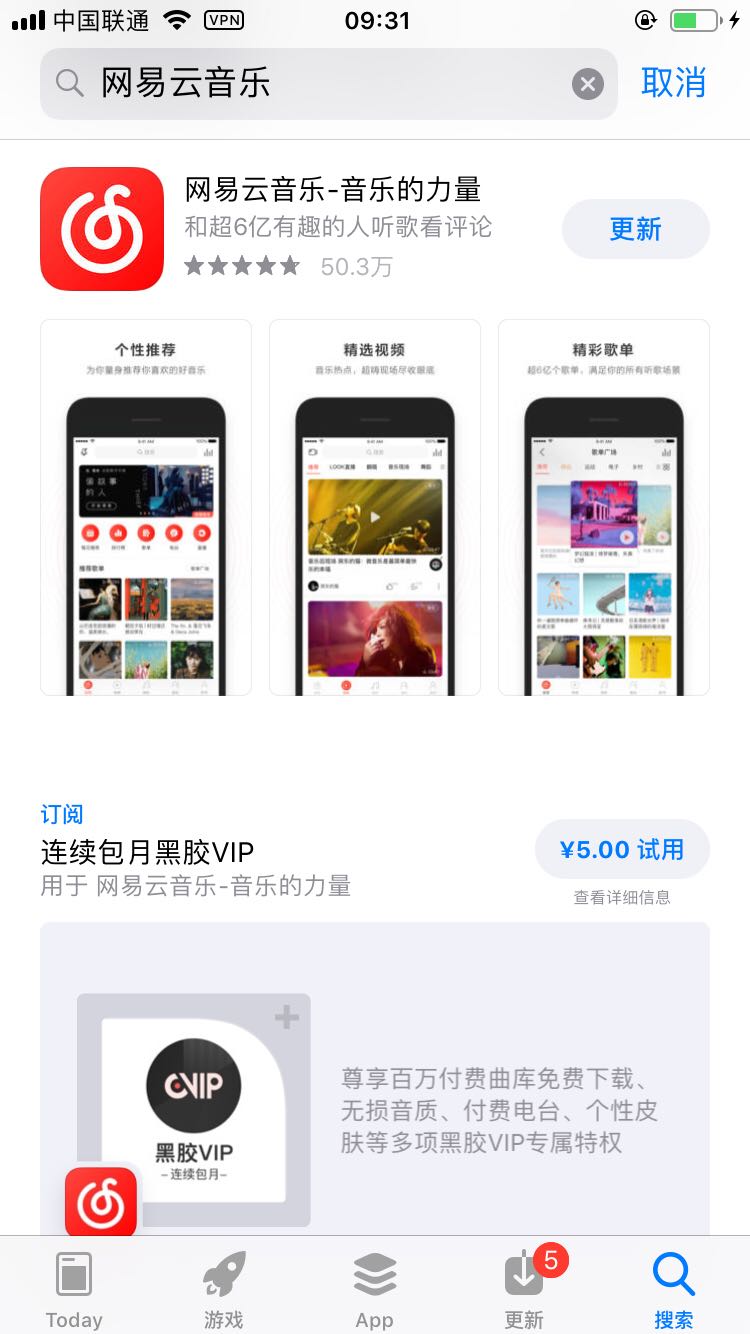Image resolution: width=750 pixels, height=1334 pixels.
Task: Start the ¥5.00 试用 subscription
Action: [622, 850]
